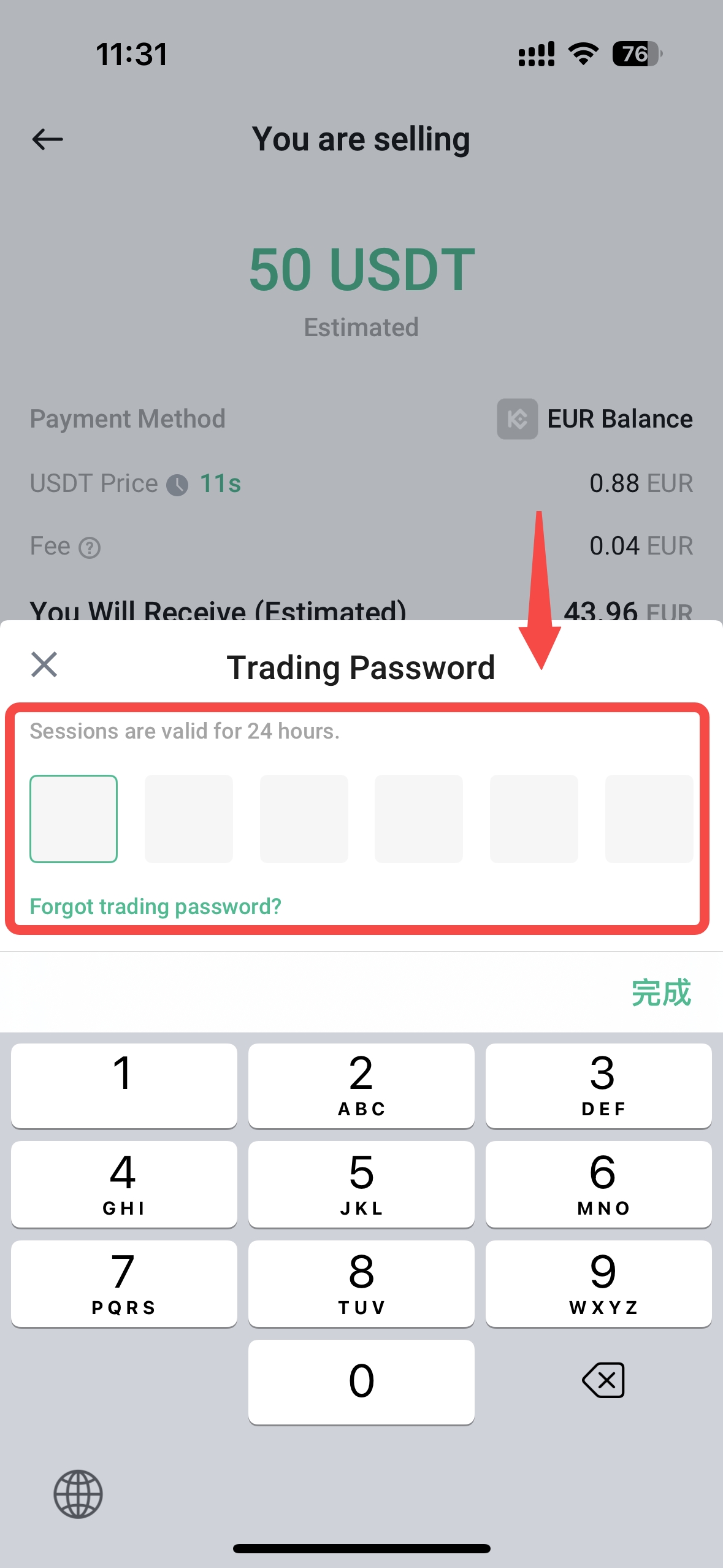
Task: Open the Forgot trading password link
Action: tap(156, 906)
